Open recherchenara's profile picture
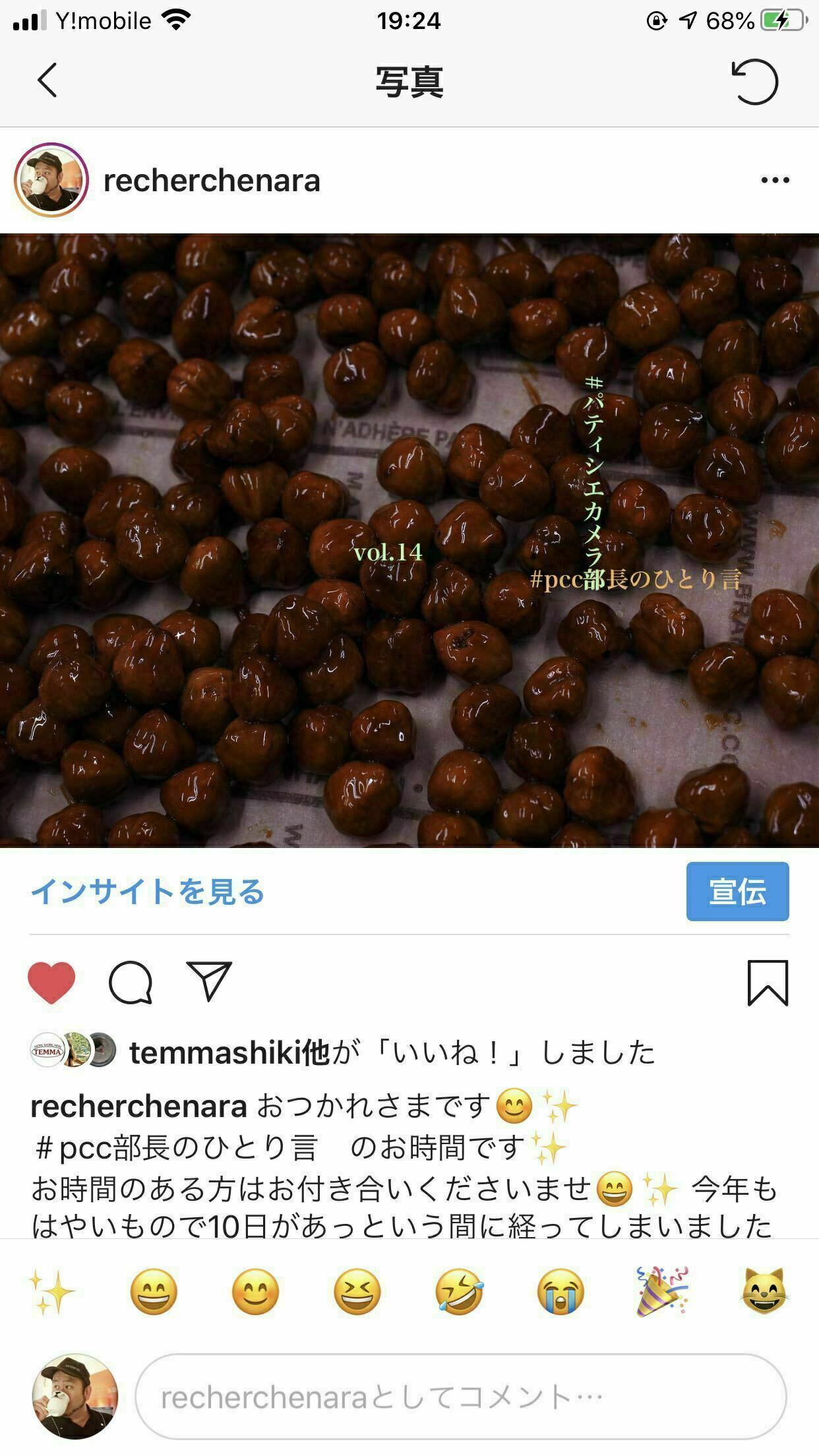This screenshot has height=1456, width=819. 51,180
